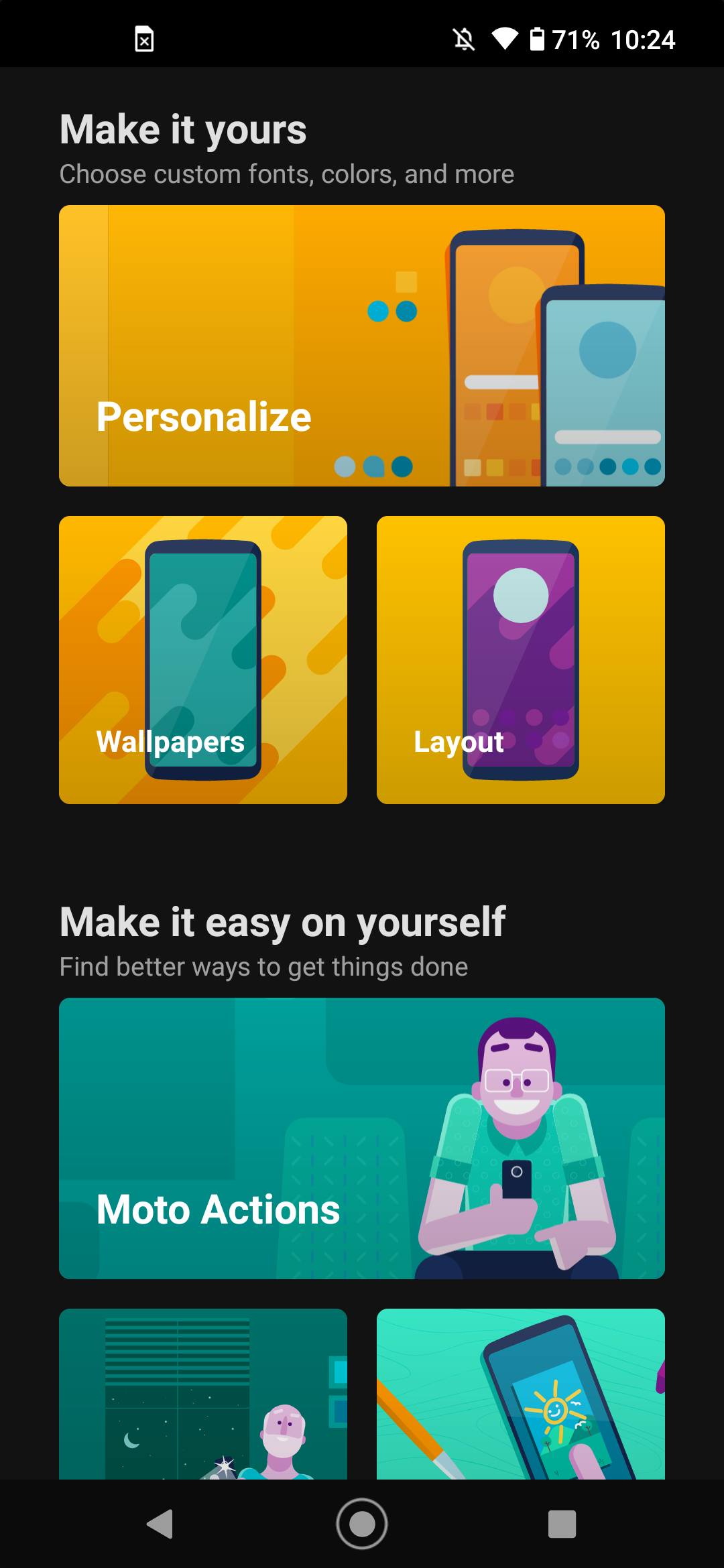Open the card with the sun phone
Screen dimensions: 724x1568
(521, 1394)
